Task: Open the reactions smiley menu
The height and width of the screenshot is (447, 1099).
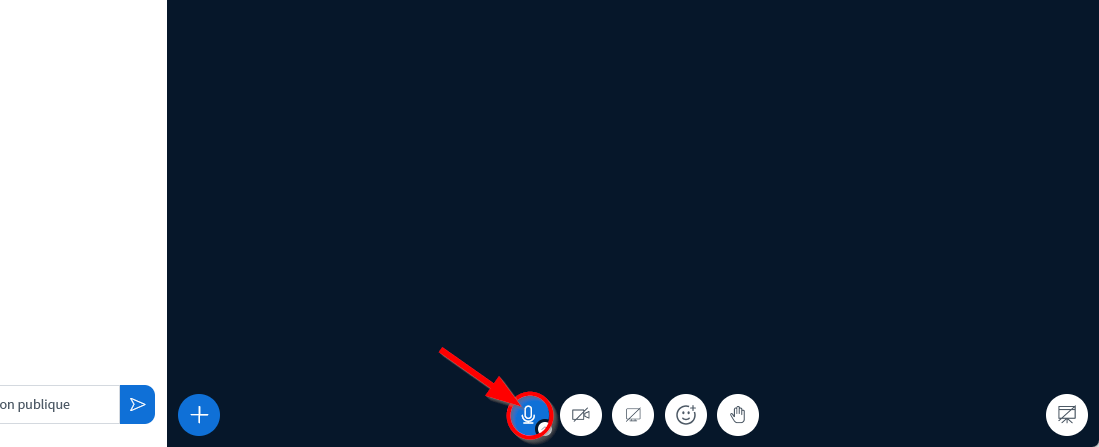Action: tap(686, 414)
